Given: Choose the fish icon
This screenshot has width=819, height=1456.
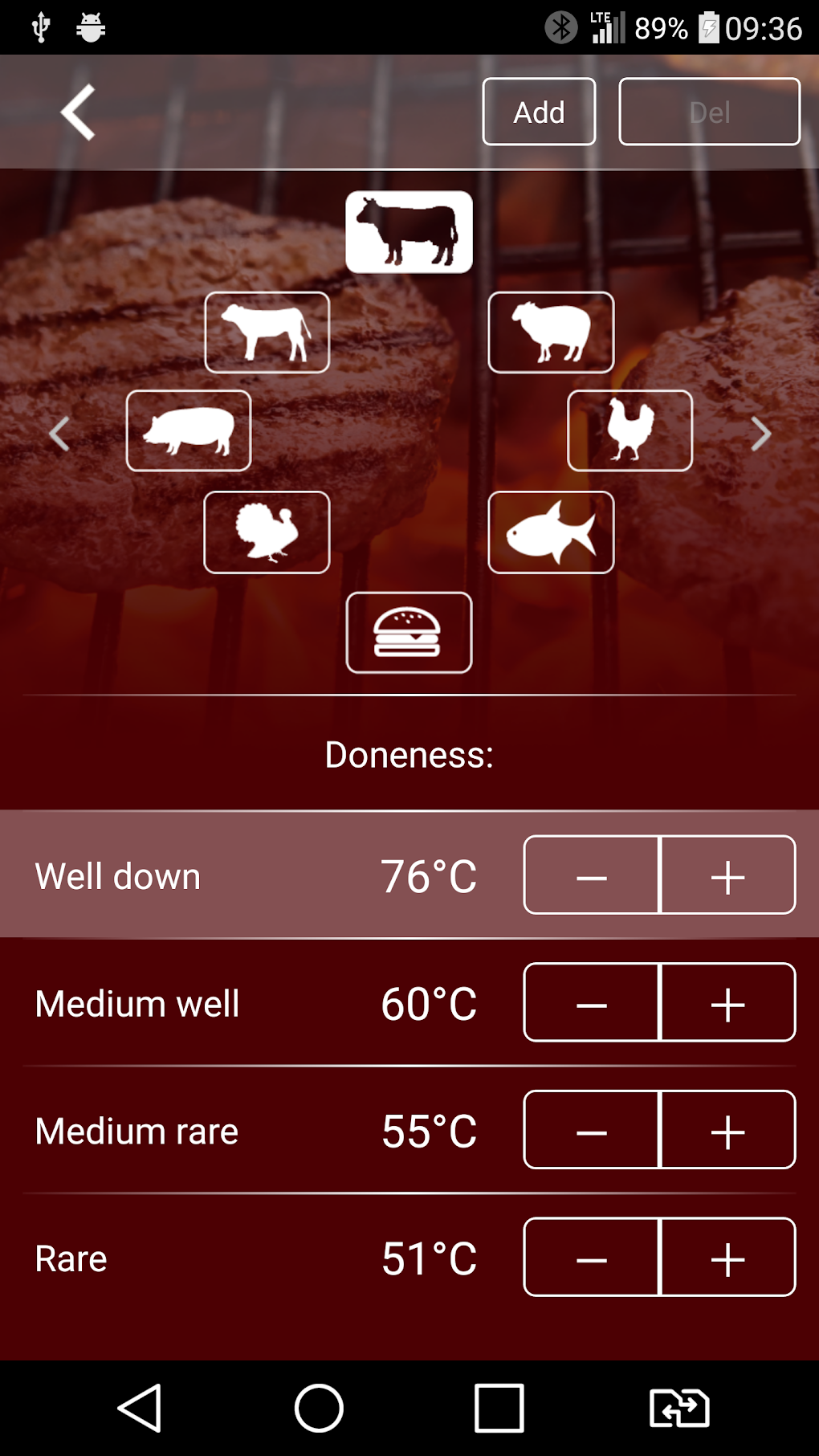Looking at the screenshot, I should coord(551,532).
